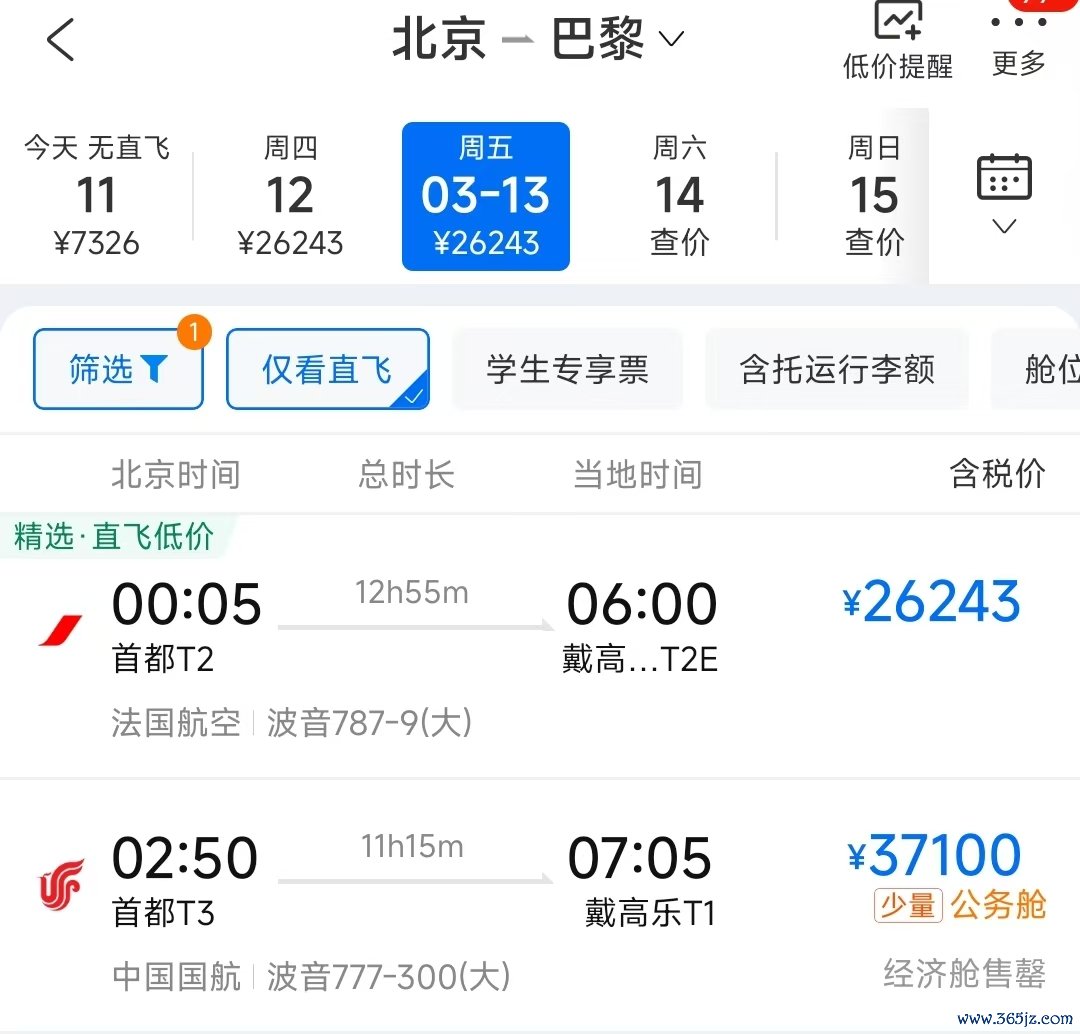Select the date 今天 11 ¥7326
The height and width of the screenshot is (1034, 1080).
click(x=96, y=196)
